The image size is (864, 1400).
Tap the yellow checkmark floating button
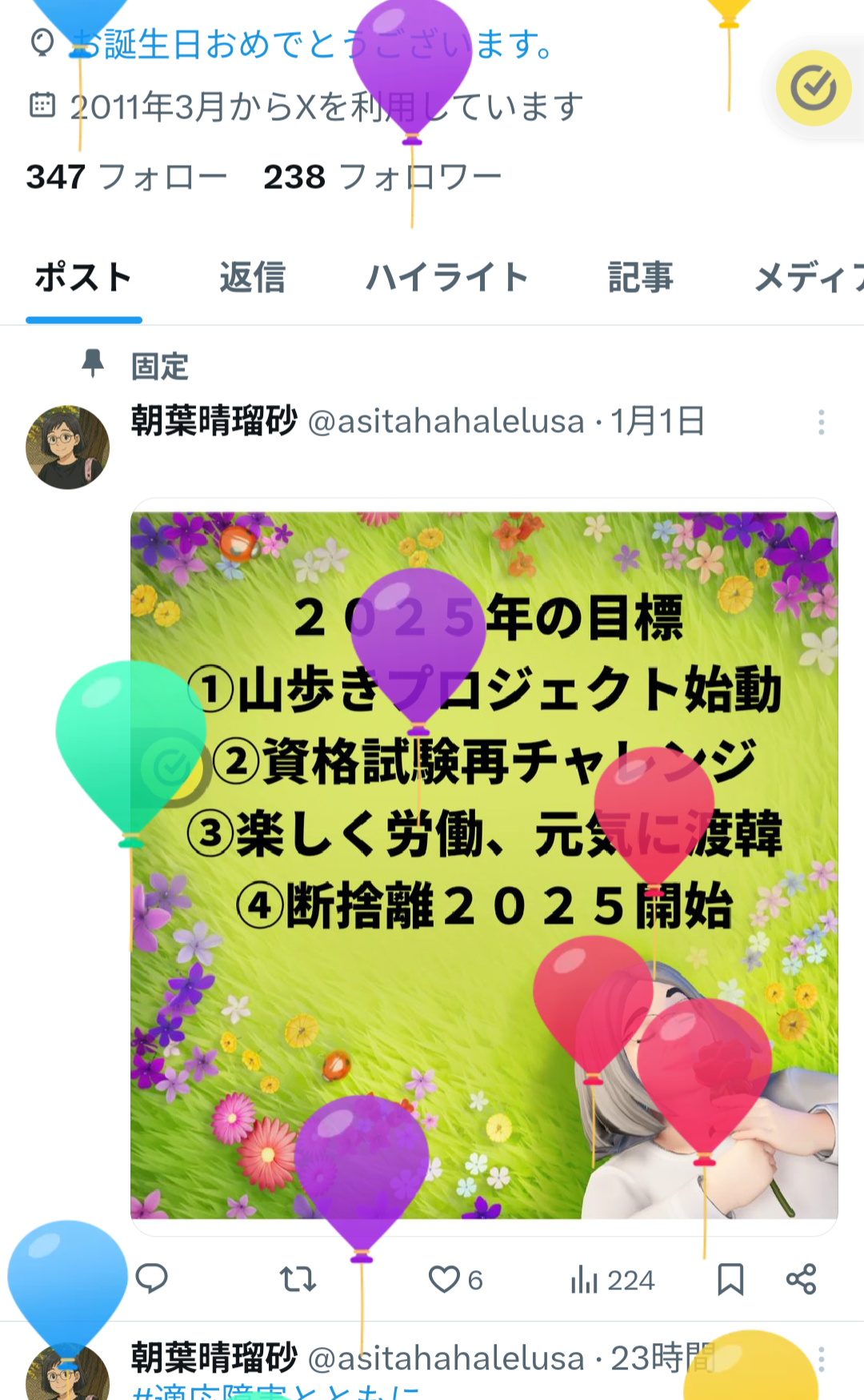[814, 88]
